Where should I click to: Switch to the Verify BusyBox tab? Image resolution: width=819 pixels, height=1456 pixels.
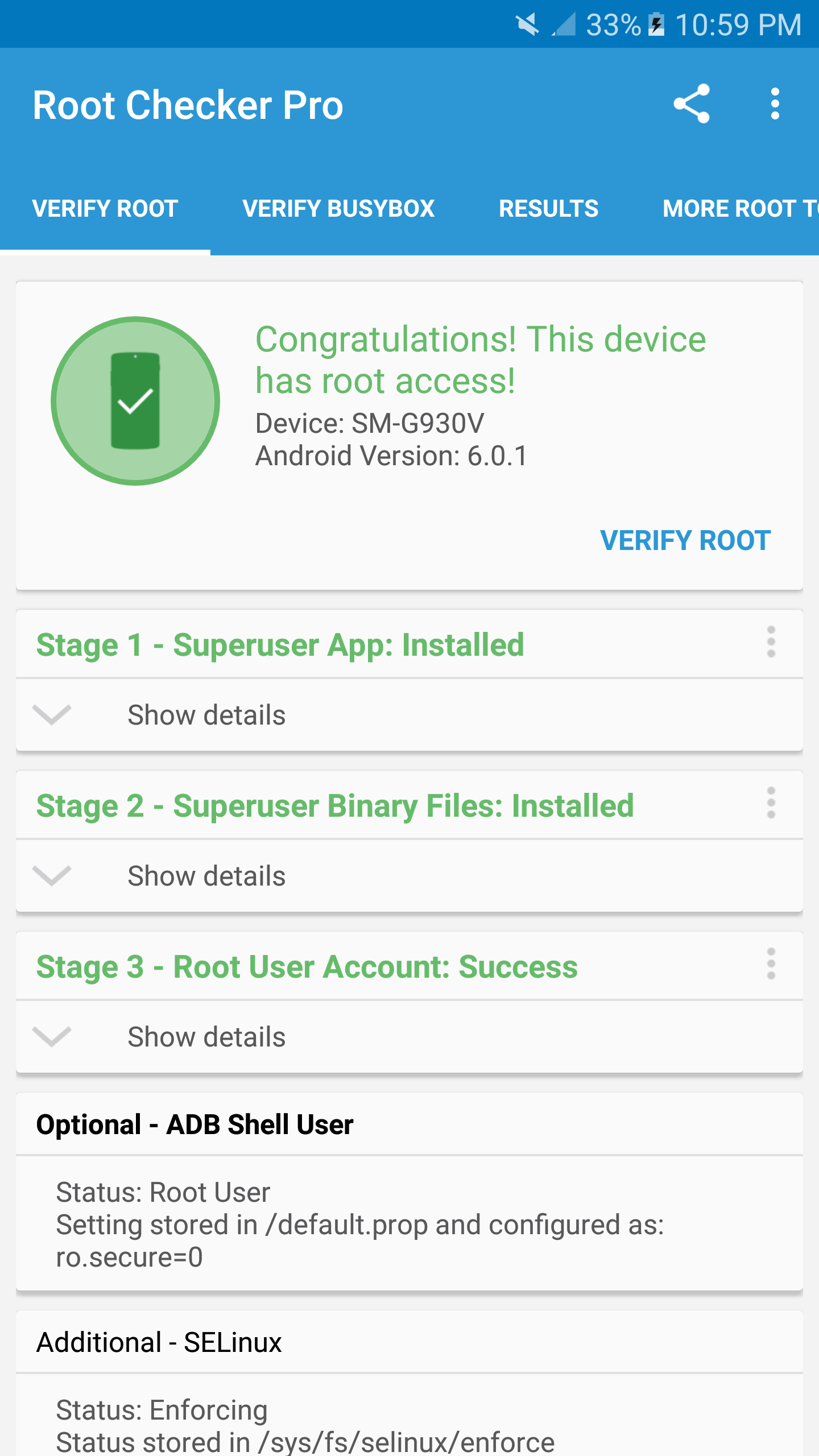pyautogui.click(x=338, y=209)
